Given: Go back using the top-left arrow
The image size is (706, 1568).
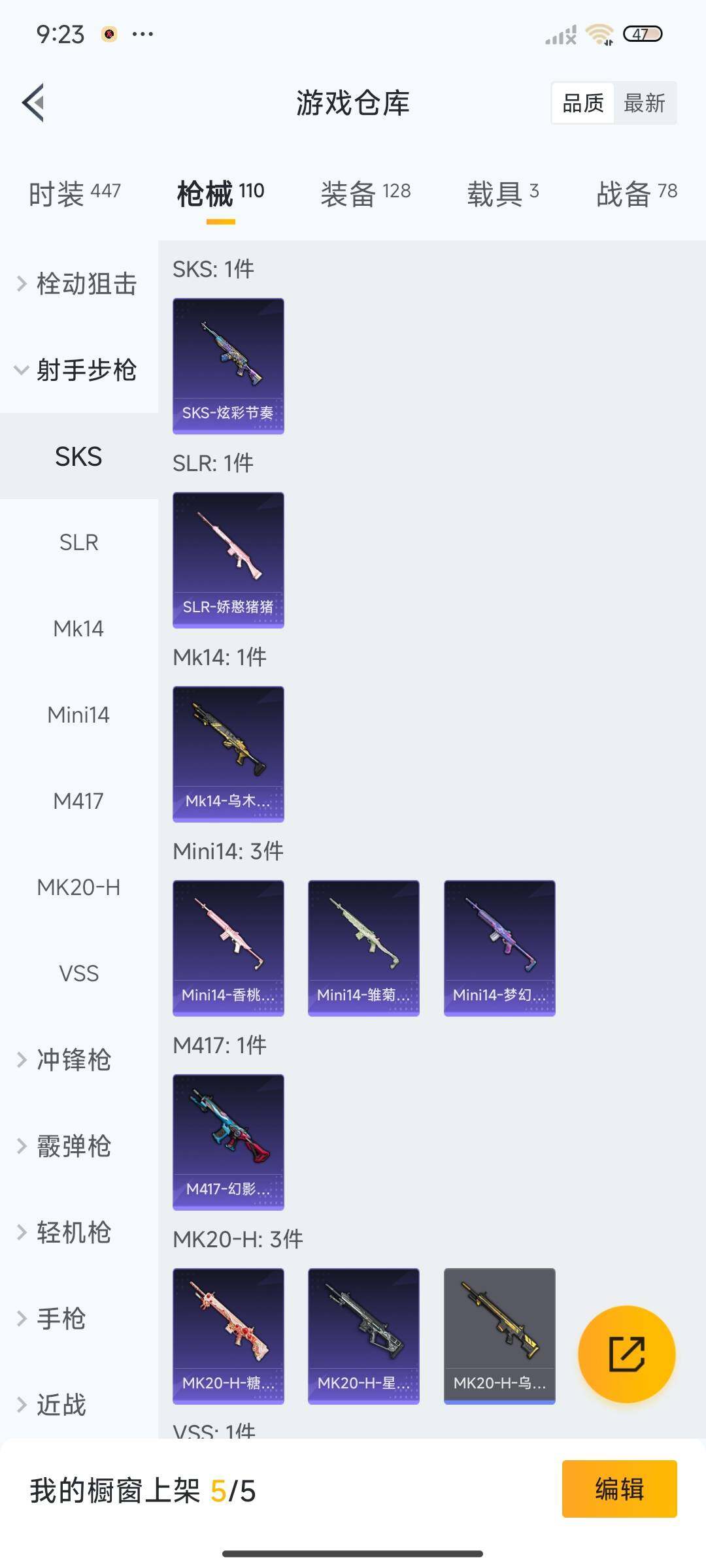Looking at the screenshot, I should (x=34, y=103).
